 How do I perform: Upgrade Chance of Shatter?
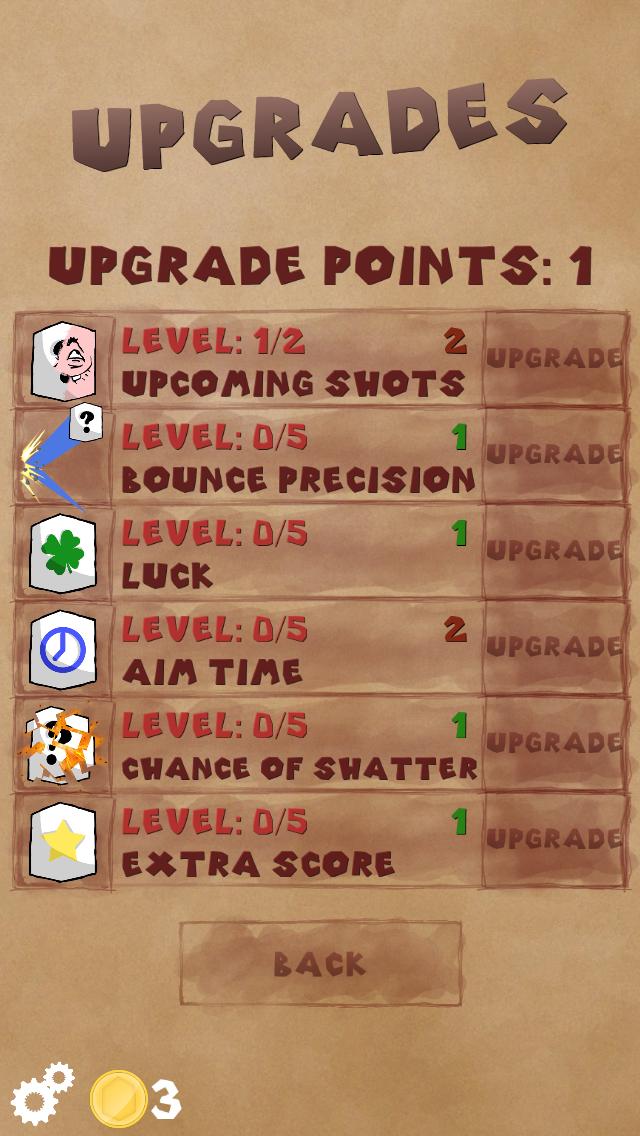coord(555,742)
